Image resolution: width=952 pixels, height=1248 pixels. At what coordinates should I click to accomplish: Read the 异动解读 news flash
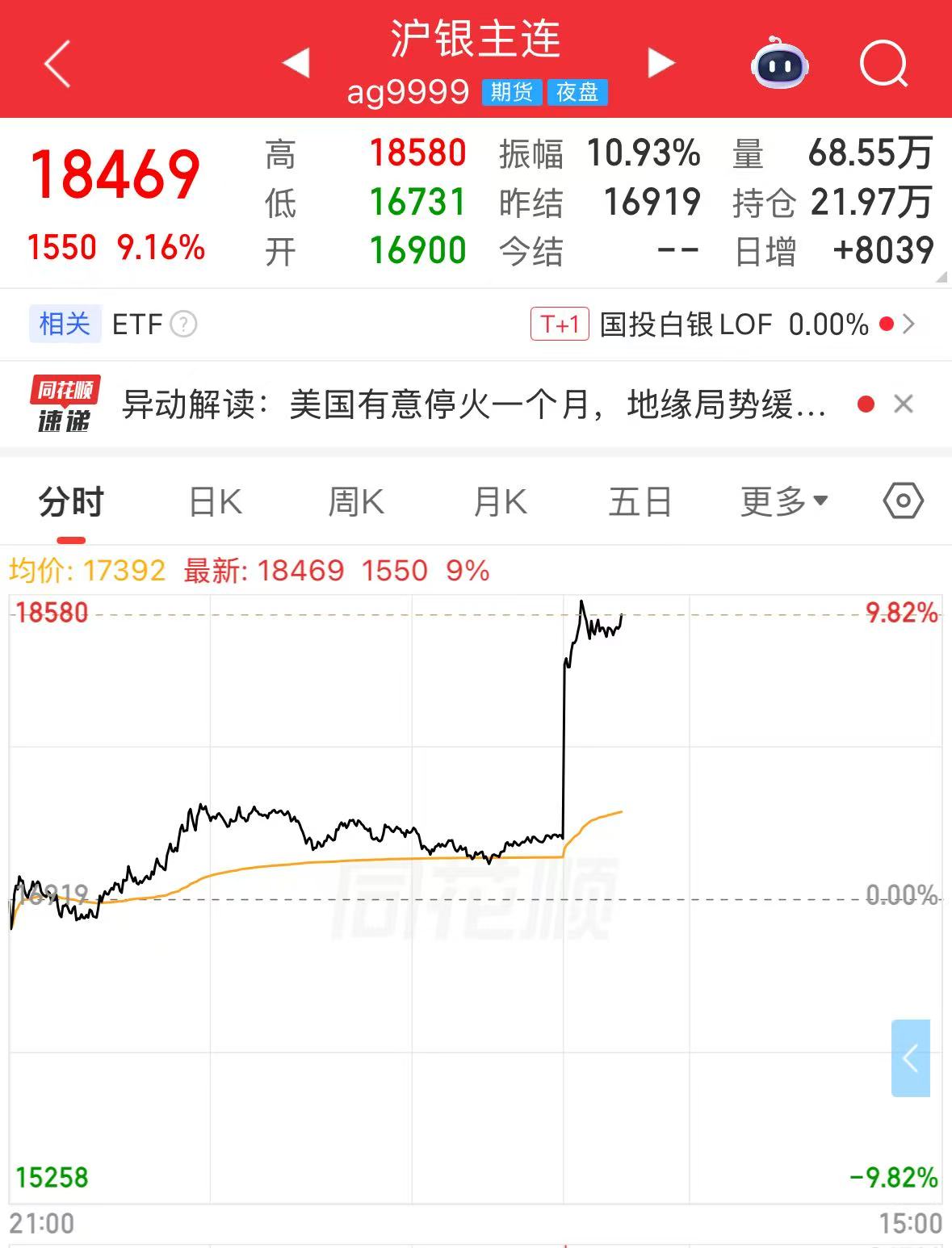point(473,404)
